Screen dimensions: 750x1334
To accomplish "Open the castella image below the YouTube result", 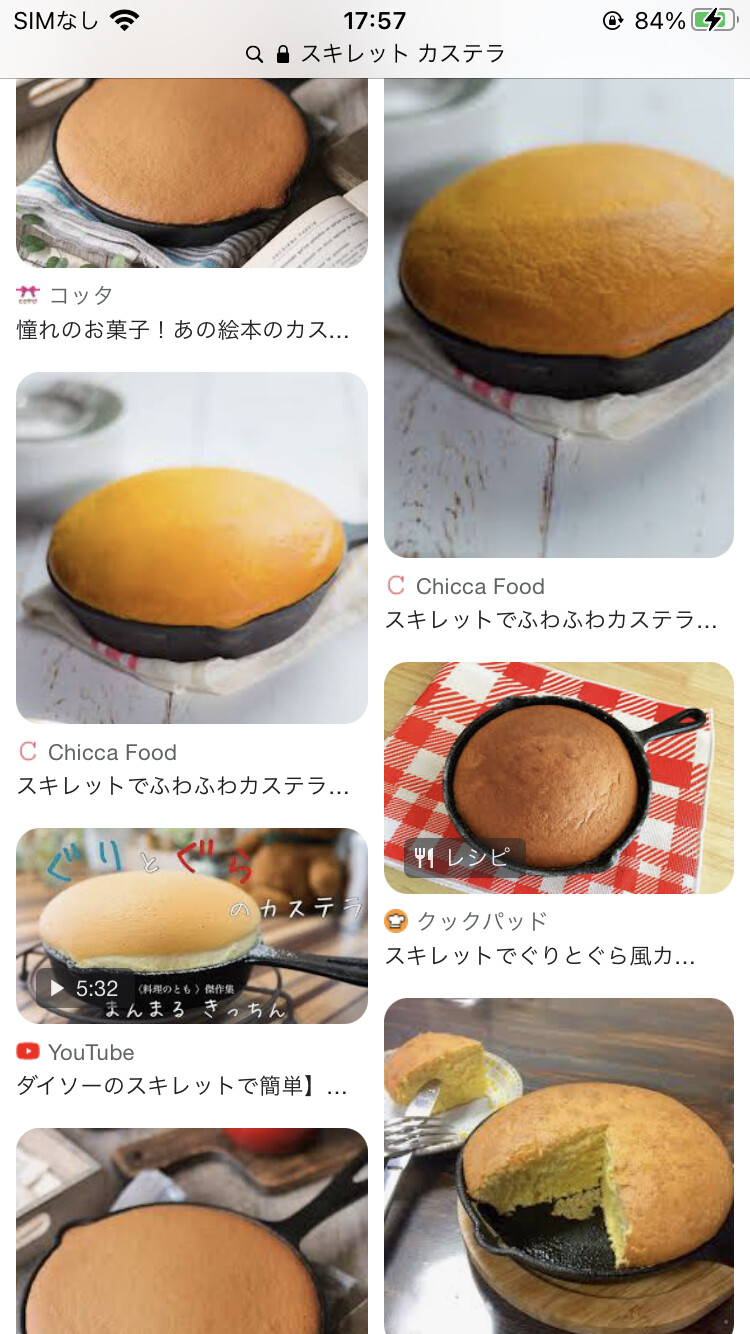I will [x=191, y=1230].
